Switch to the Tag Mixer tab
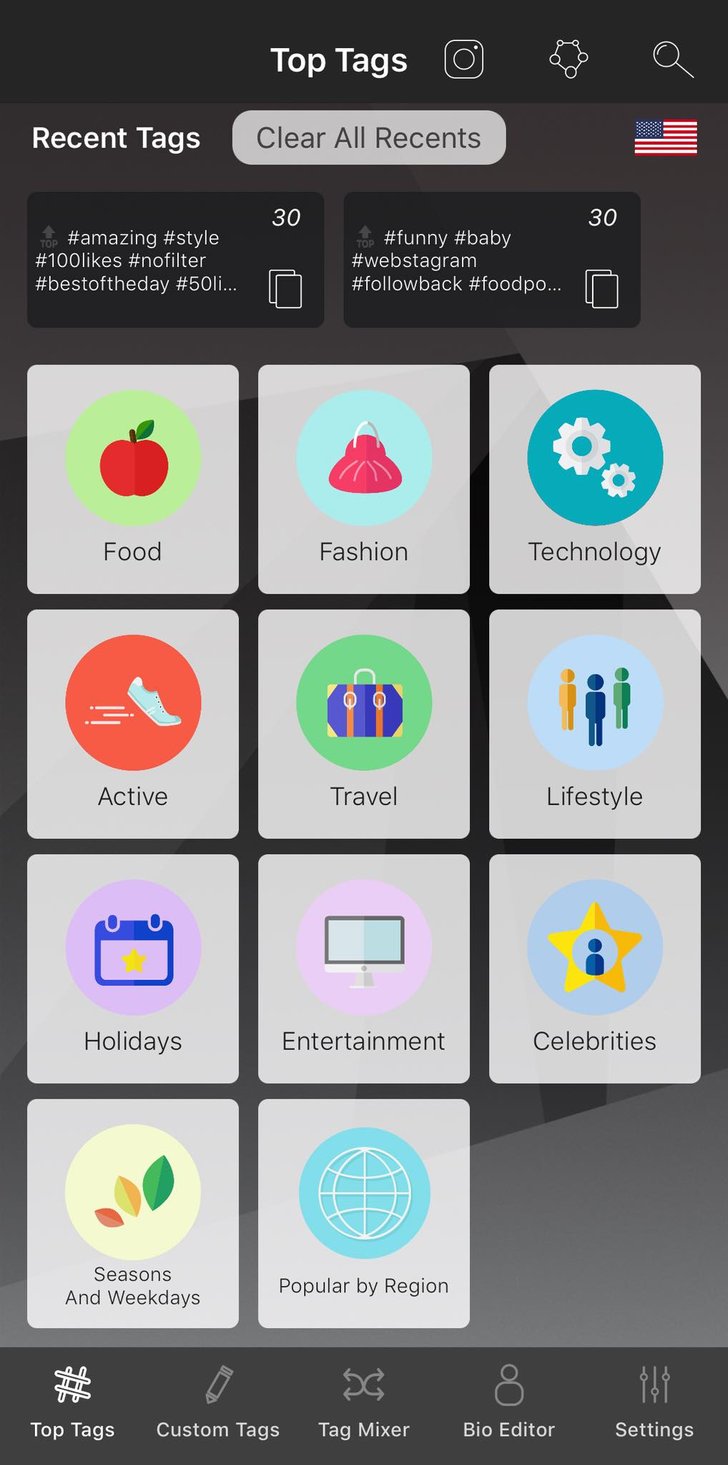This screenshot has height=1465, width=728. point(364,1404)
